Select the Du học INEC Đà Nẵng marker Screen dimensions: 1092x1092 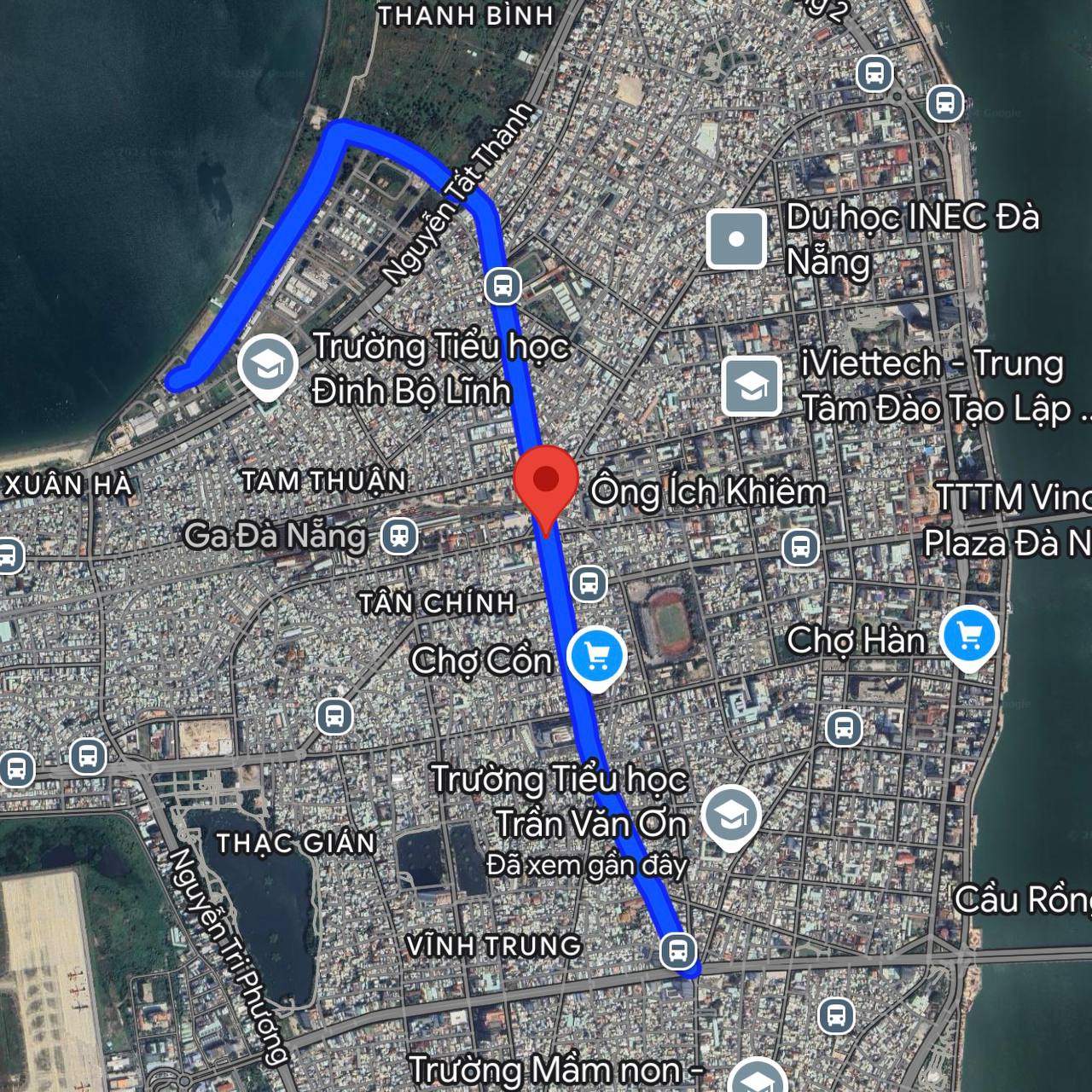[736, 240]
